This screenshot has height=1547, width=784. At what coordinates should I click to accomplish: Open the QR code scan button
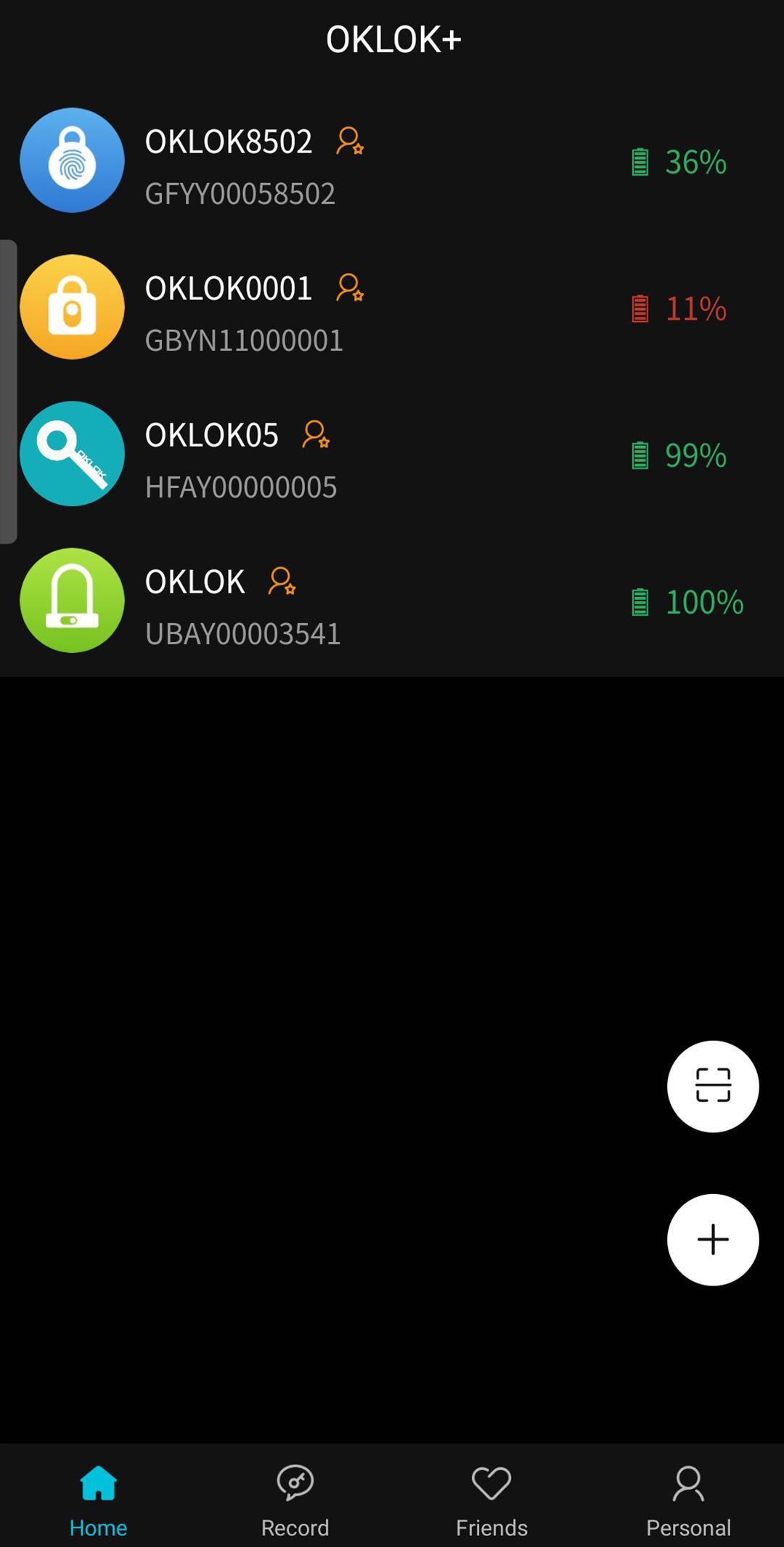click(x=713, y=1086)
